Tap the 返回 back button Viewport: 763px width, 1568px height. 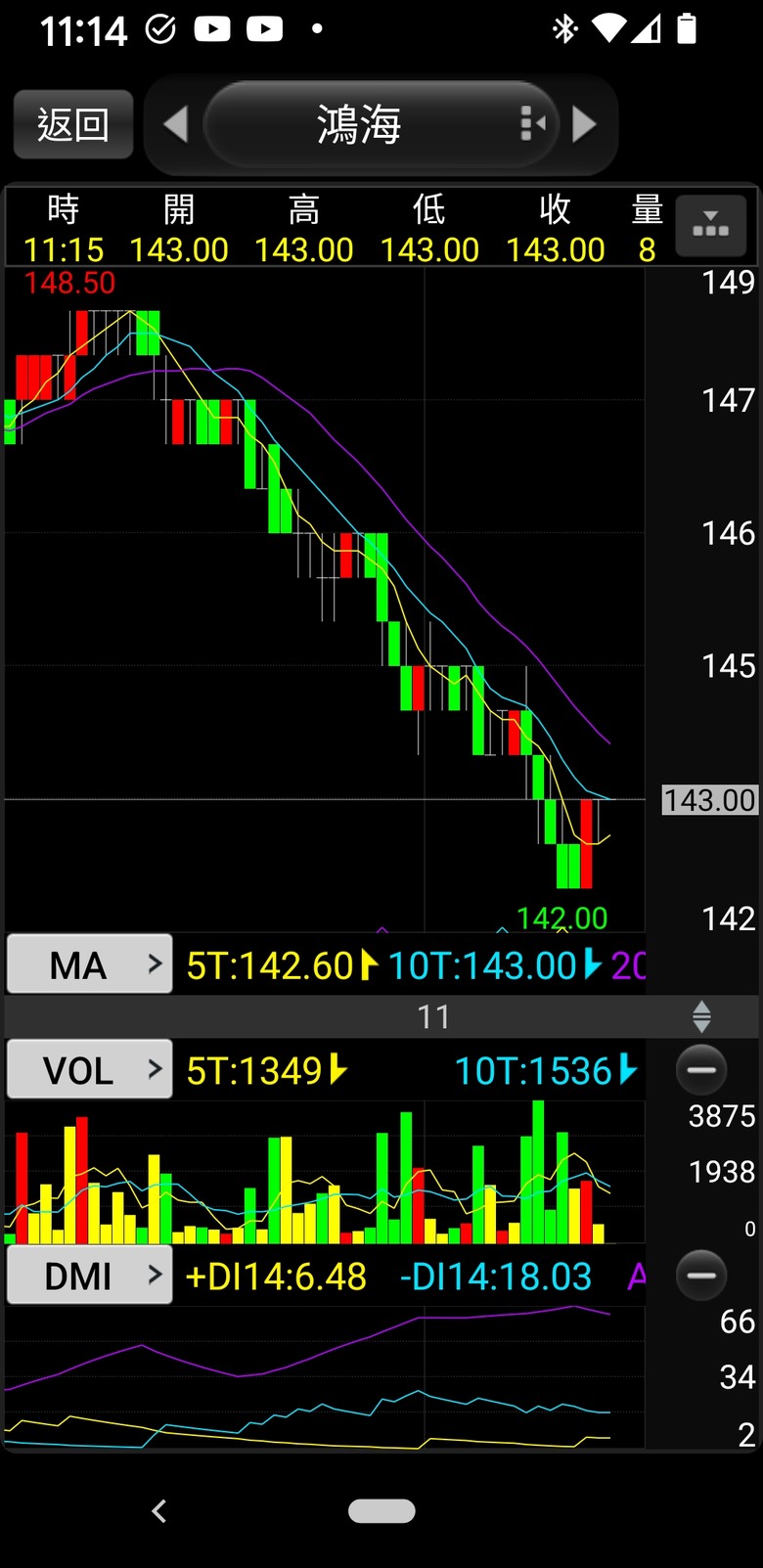tap(73, 124)
